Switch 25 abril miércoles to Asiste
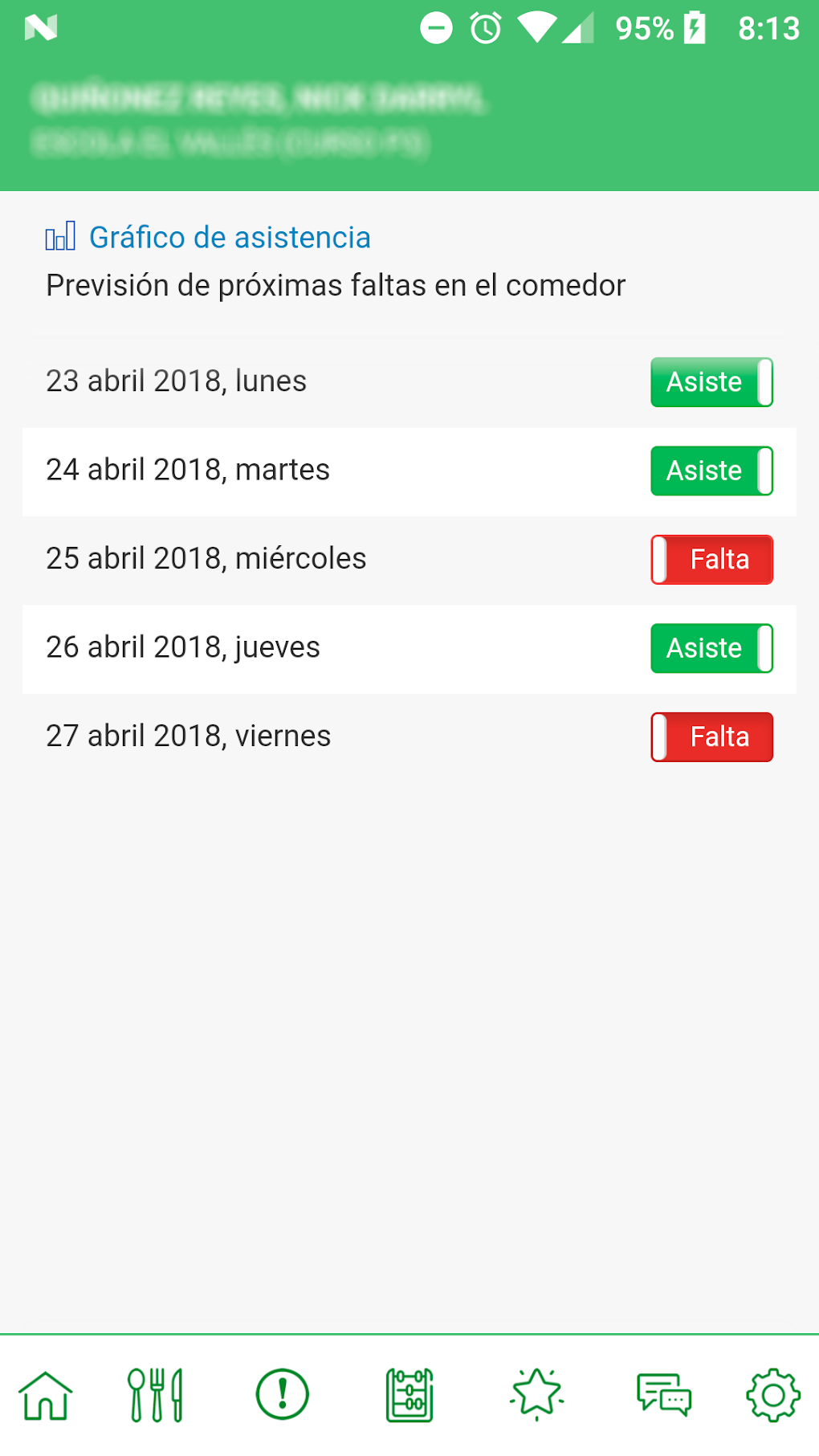Screen dimensions: 819x1456 coord(711,559)
